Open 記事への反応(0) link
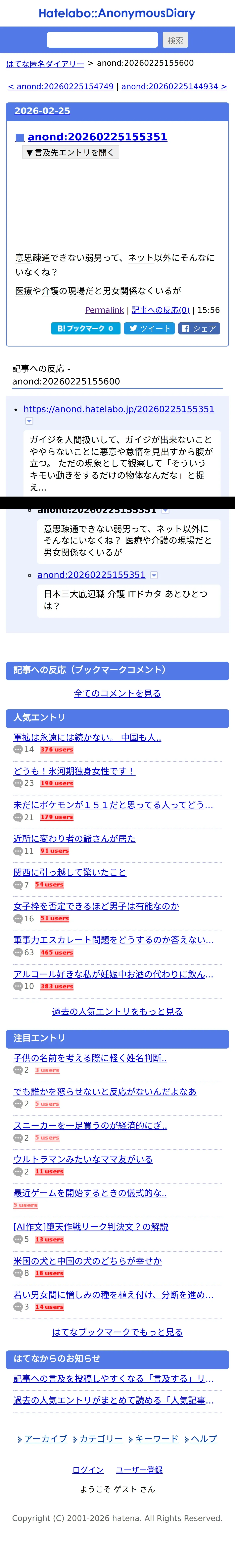 pyautogui.click(x=161, y=310)
